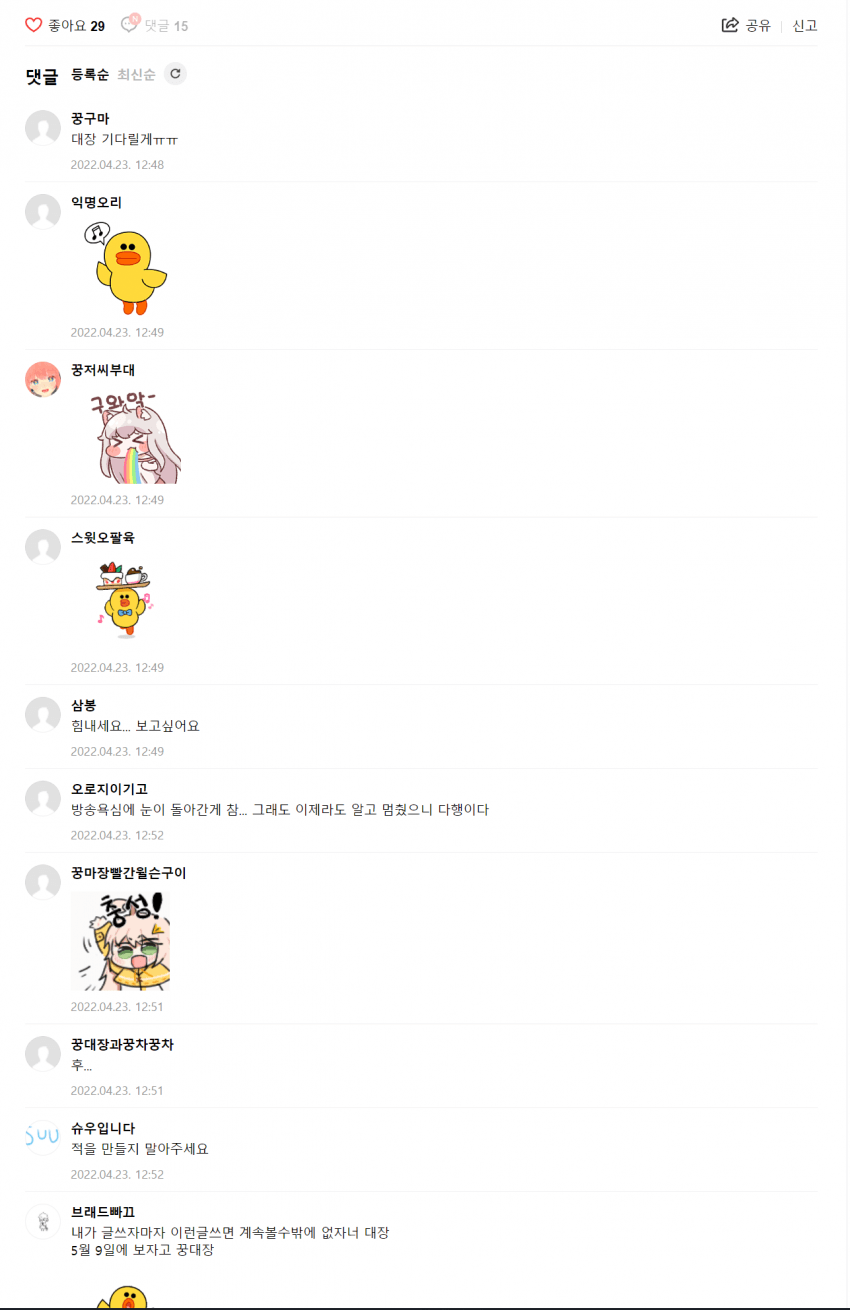Open 꿍대장과꿍차꿍차's profile
Screen dimensions: 850x1310
(122, 1044)
